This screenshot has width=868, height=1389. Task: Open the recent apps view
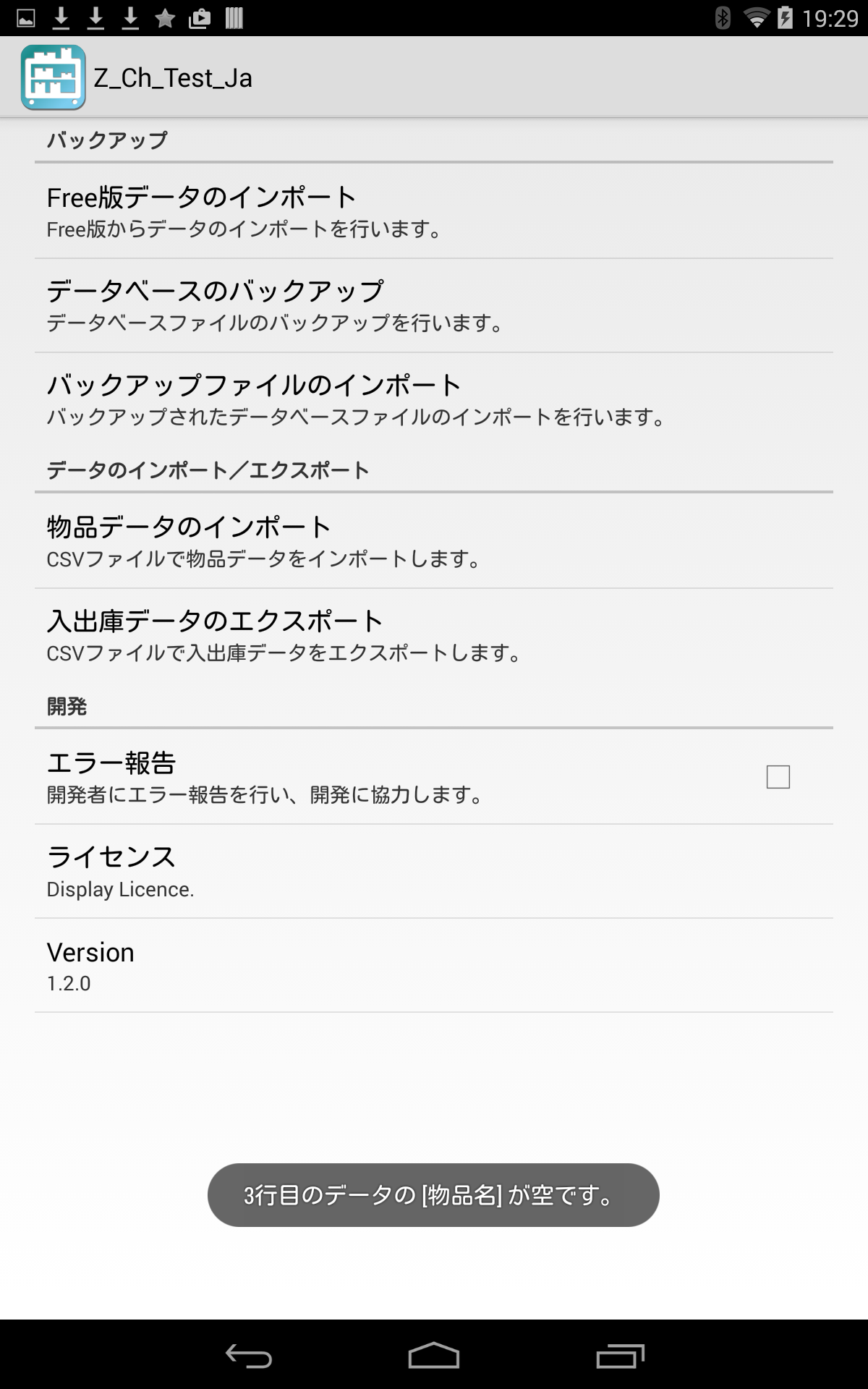[620, 1355]
